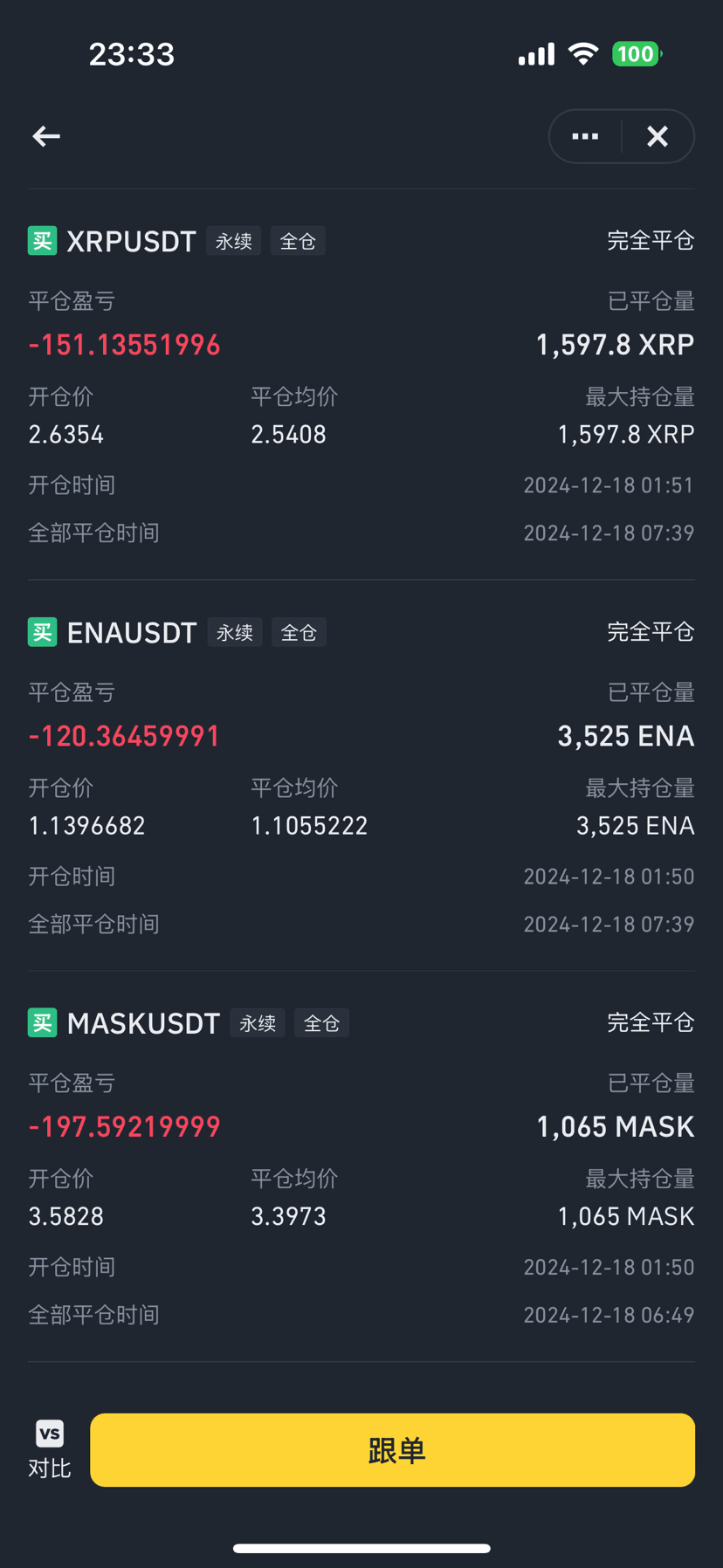Open the ENAUSDT closed position record
The width and height of the screenshot is (723, 1568).
361,776
